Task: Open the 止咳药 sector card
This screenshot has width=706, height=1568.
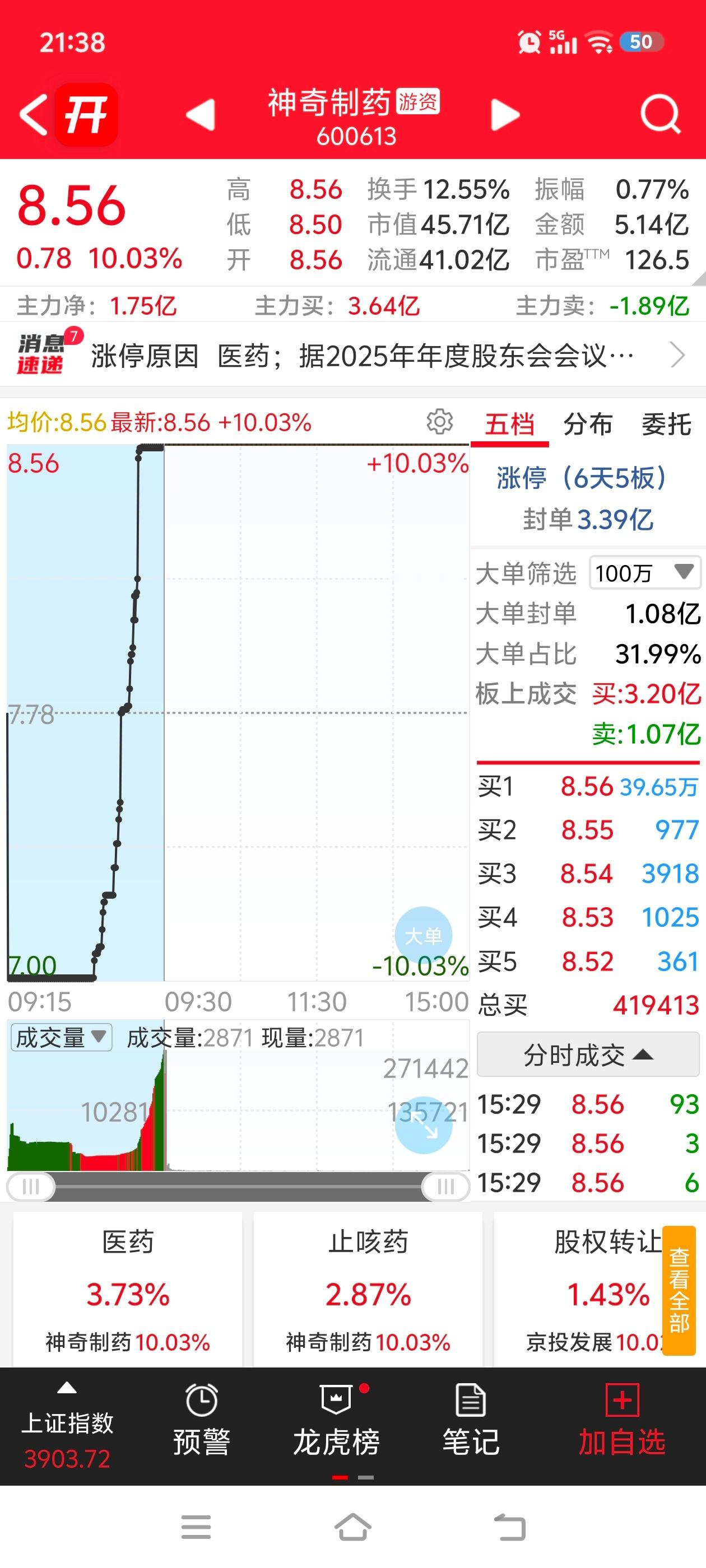Action: [368, 1289]
